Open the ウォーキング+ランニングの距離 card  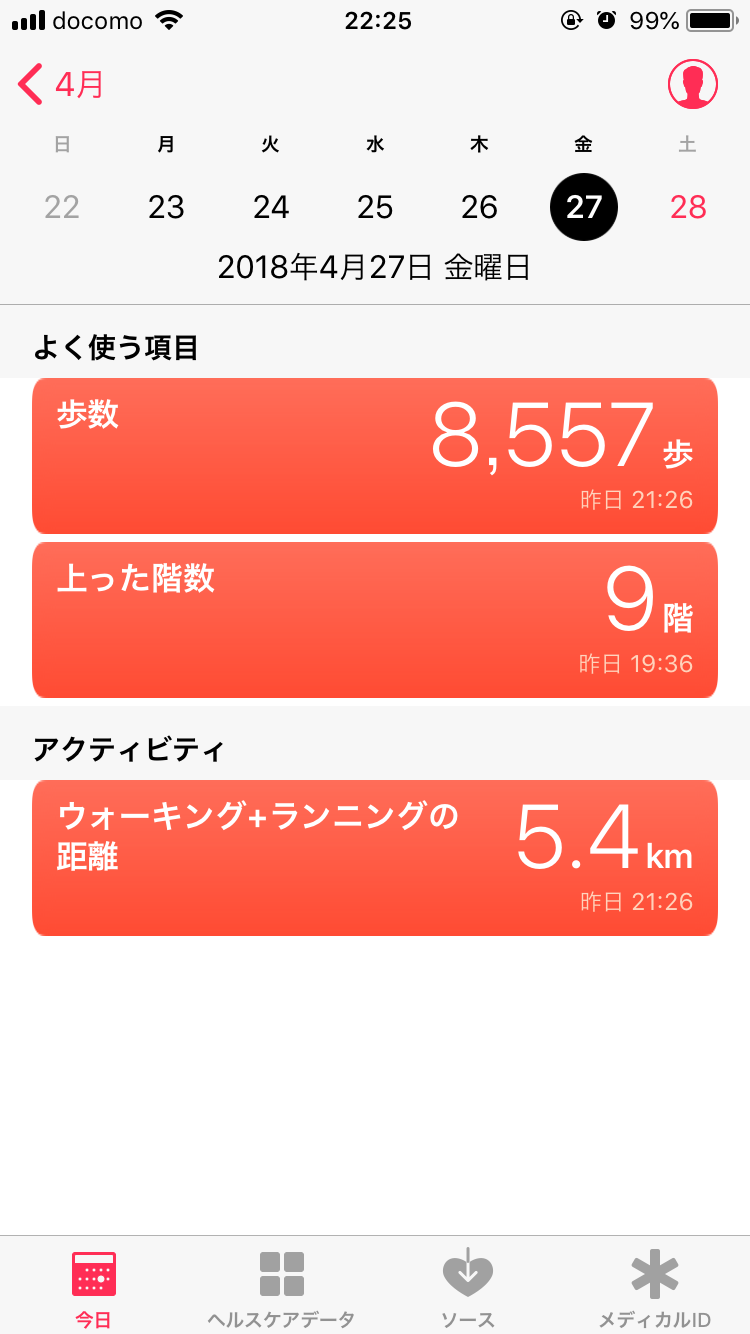click(375, 858)
